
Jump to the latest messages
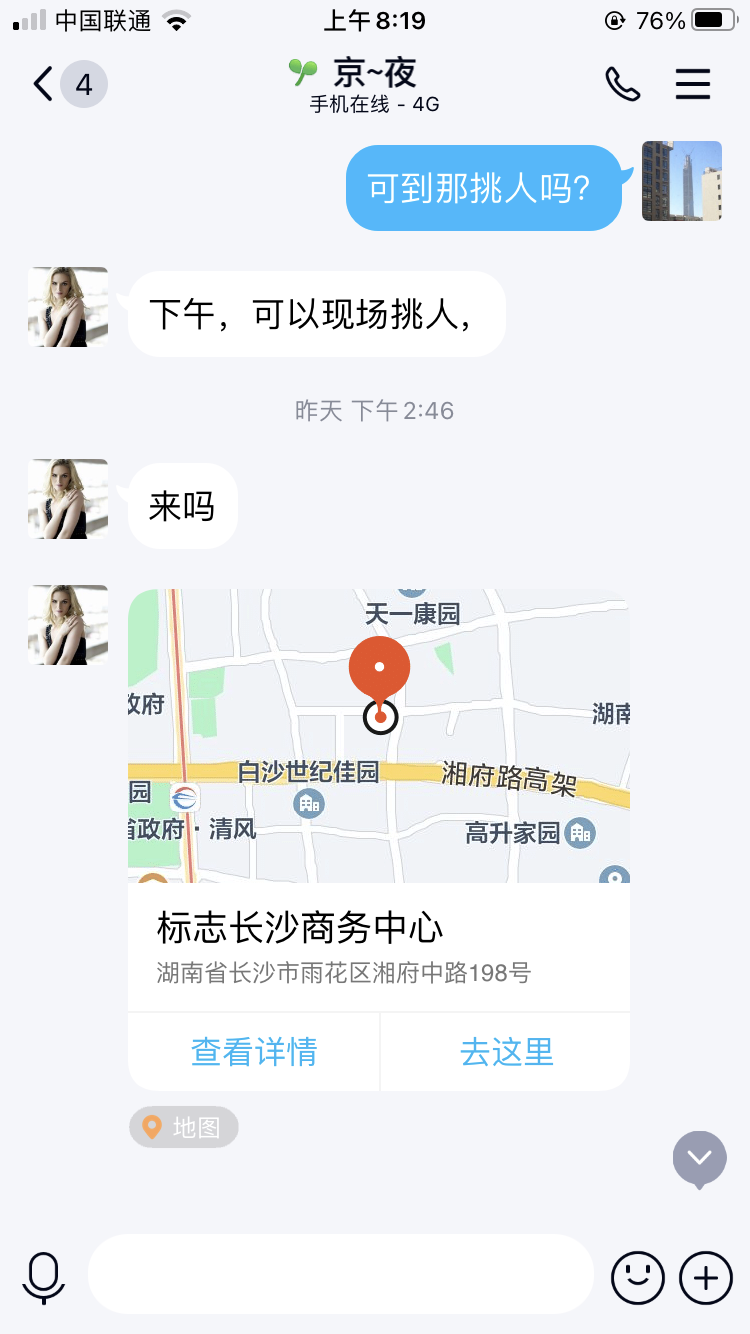click(699, 1158)
